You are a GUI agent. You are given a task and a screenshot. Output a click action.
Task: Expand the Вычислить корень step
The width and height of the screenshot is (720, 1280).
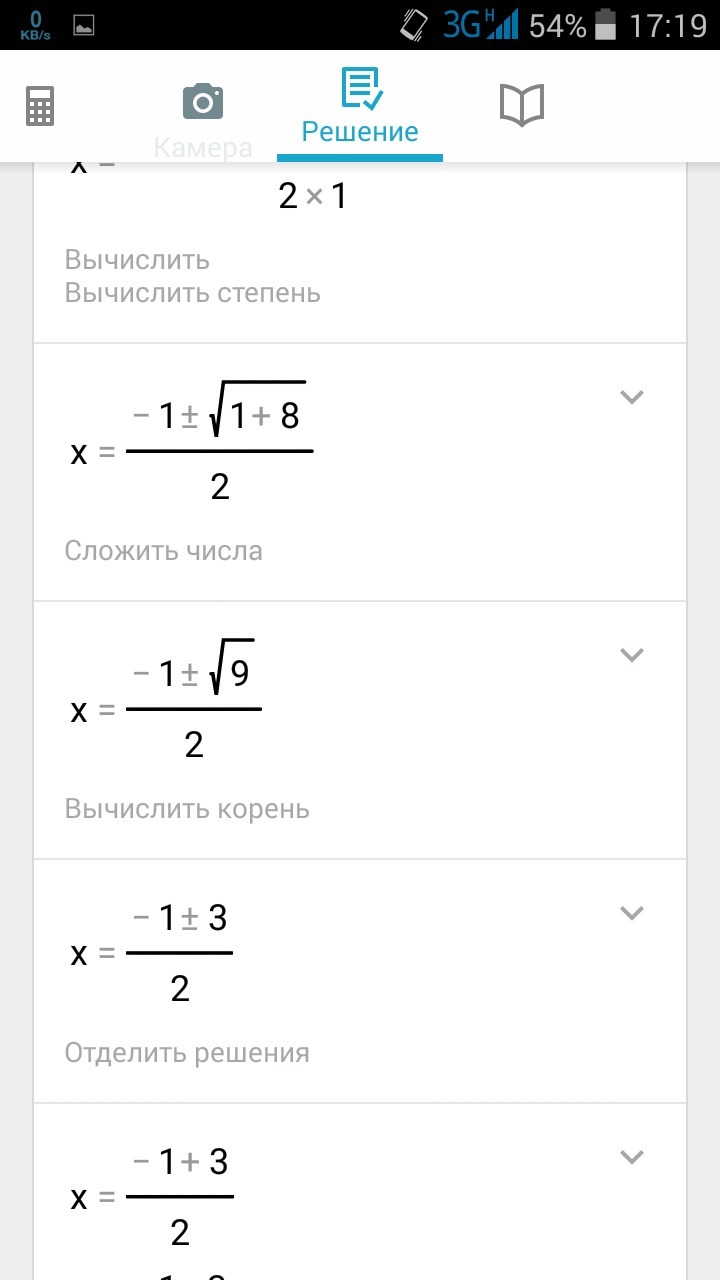[631, 655]
